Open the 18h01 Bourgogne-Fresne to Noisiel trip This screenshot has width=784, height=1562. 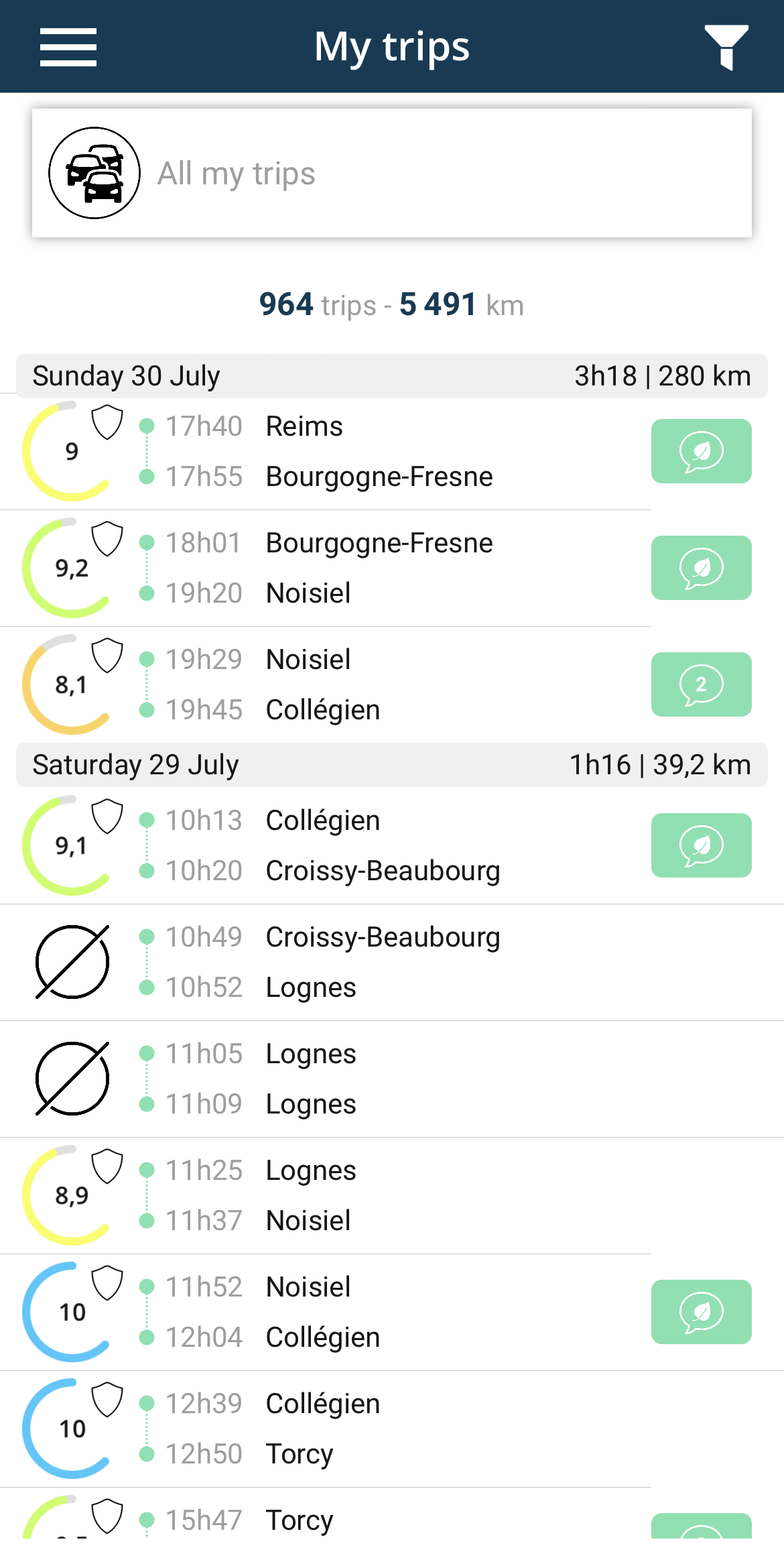coord(379,568)
